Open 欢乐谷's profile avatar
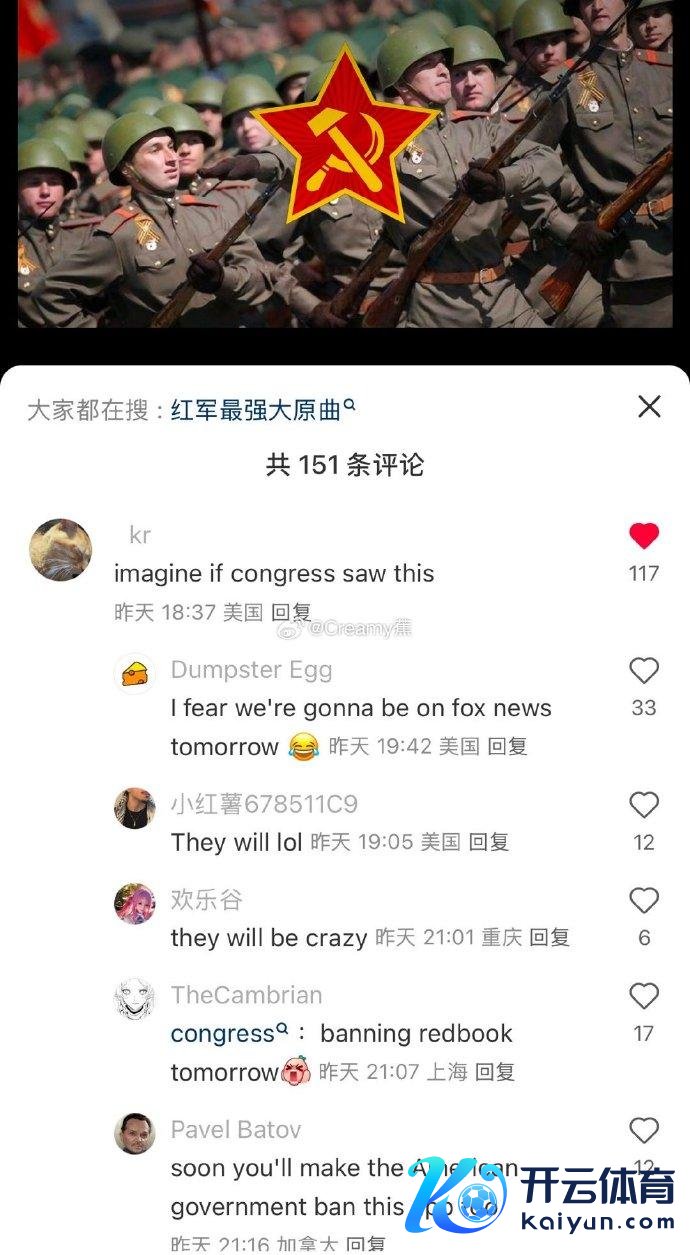 click(135, 903)
